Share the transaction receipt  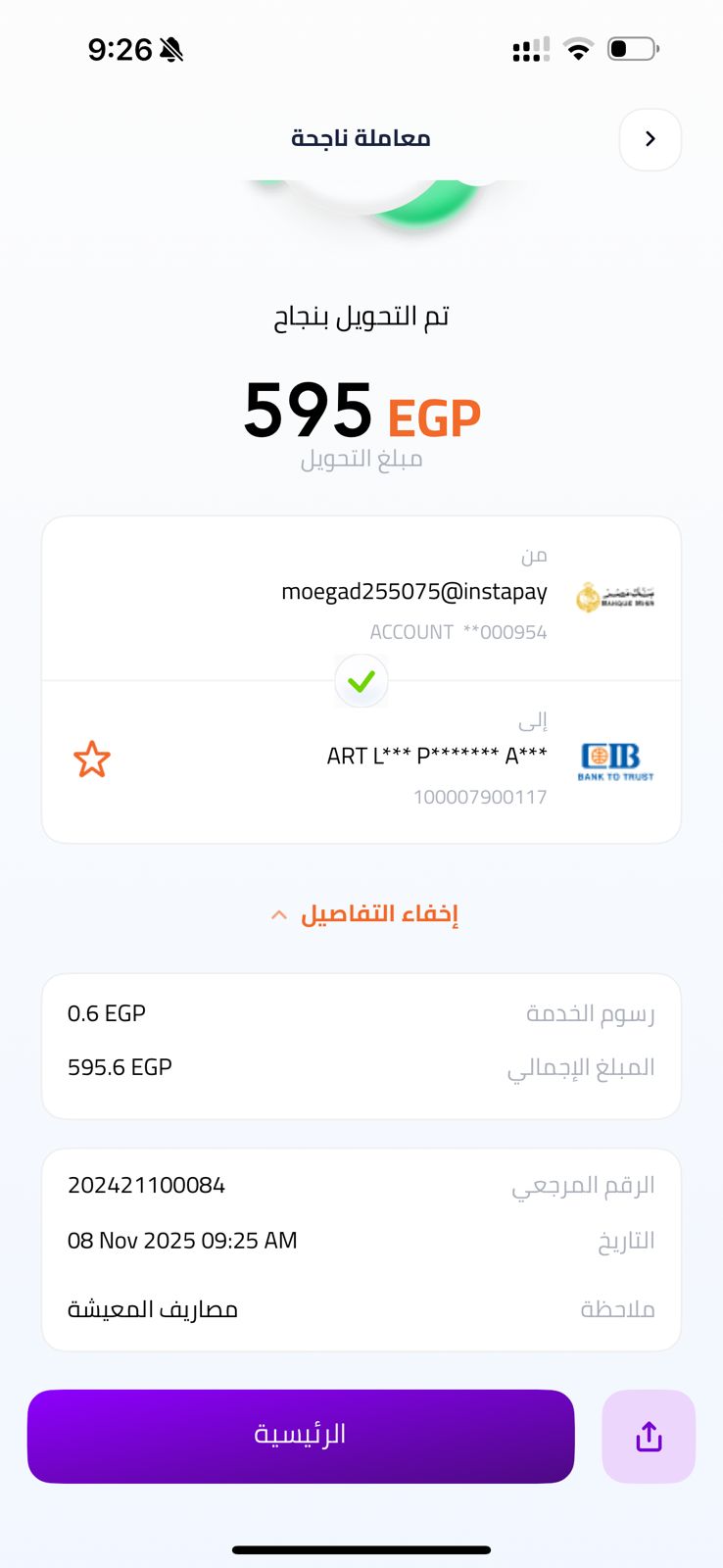[649, 1437]
